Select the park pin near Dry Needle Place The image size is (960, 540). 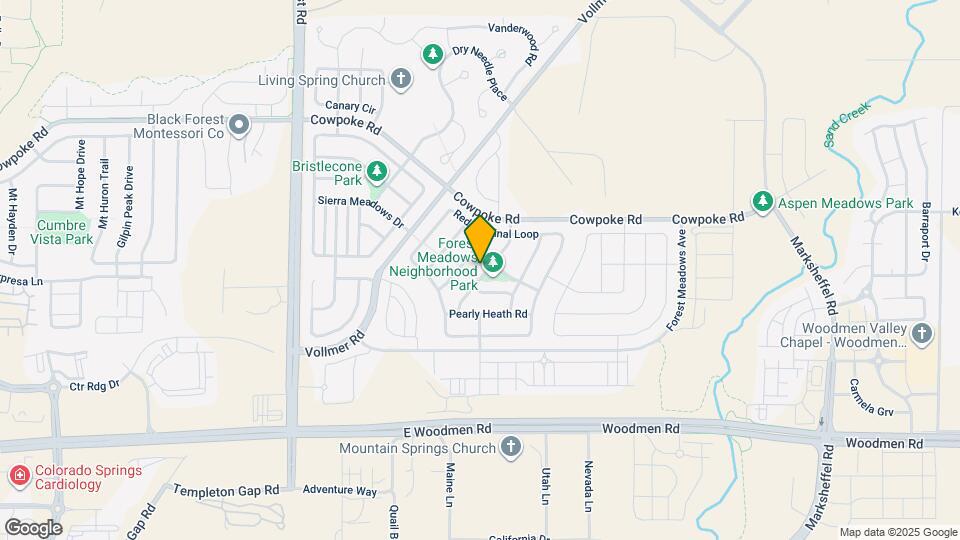click(433, 55)
